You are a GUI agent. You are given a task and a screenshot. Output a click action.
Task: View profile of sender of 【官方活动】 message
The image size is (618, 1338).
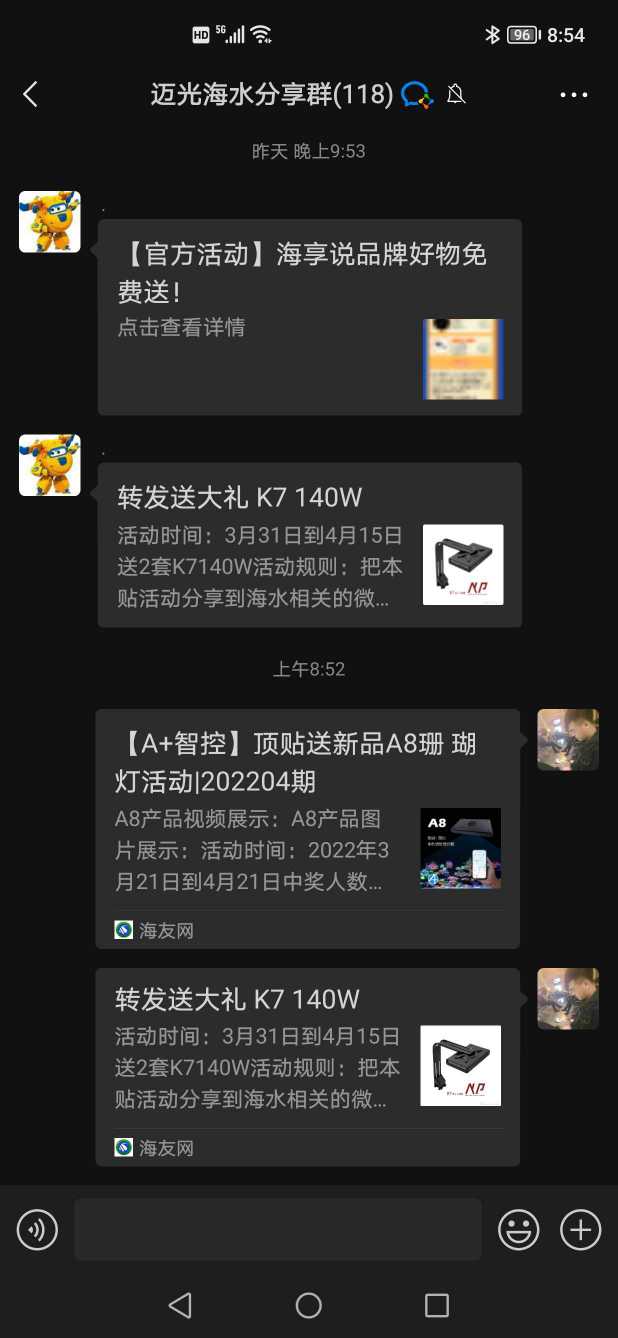tap(50, 222)
